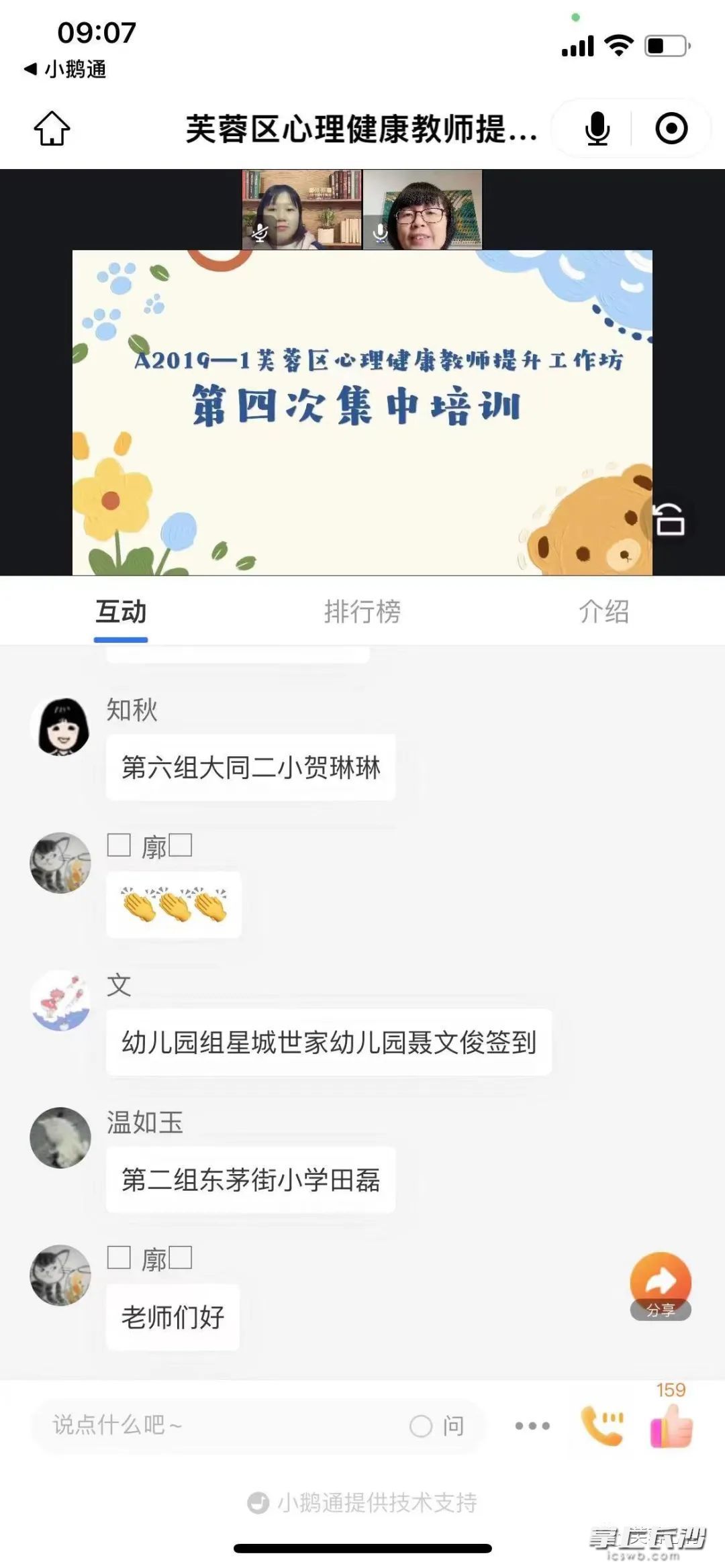Select the 互动 tab
Image resolution: width=725 pixels, height=1568 pixels.
[x=121, y=611]
